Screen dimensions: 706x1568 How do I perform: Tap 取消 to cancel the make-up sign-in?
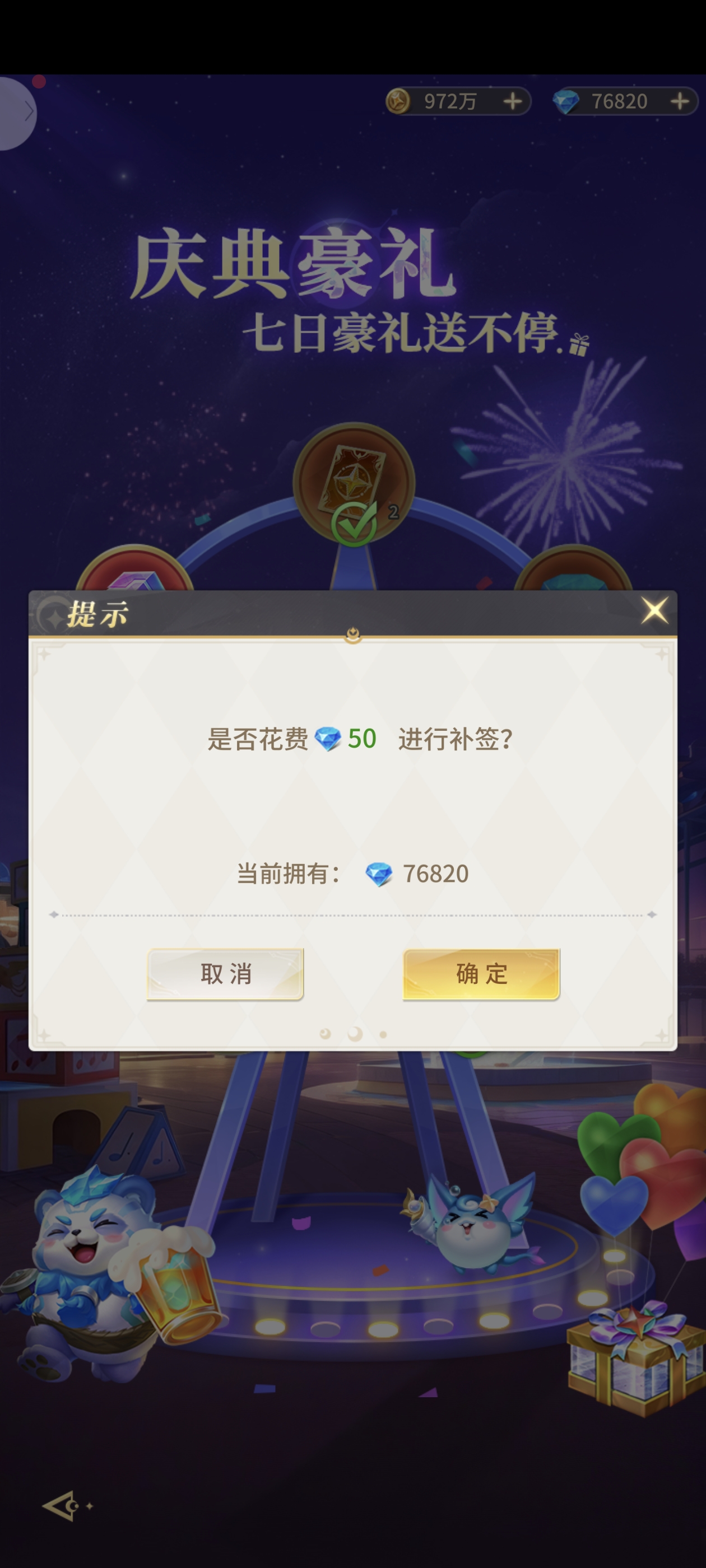pyautogui.click(x=225, y=973)
